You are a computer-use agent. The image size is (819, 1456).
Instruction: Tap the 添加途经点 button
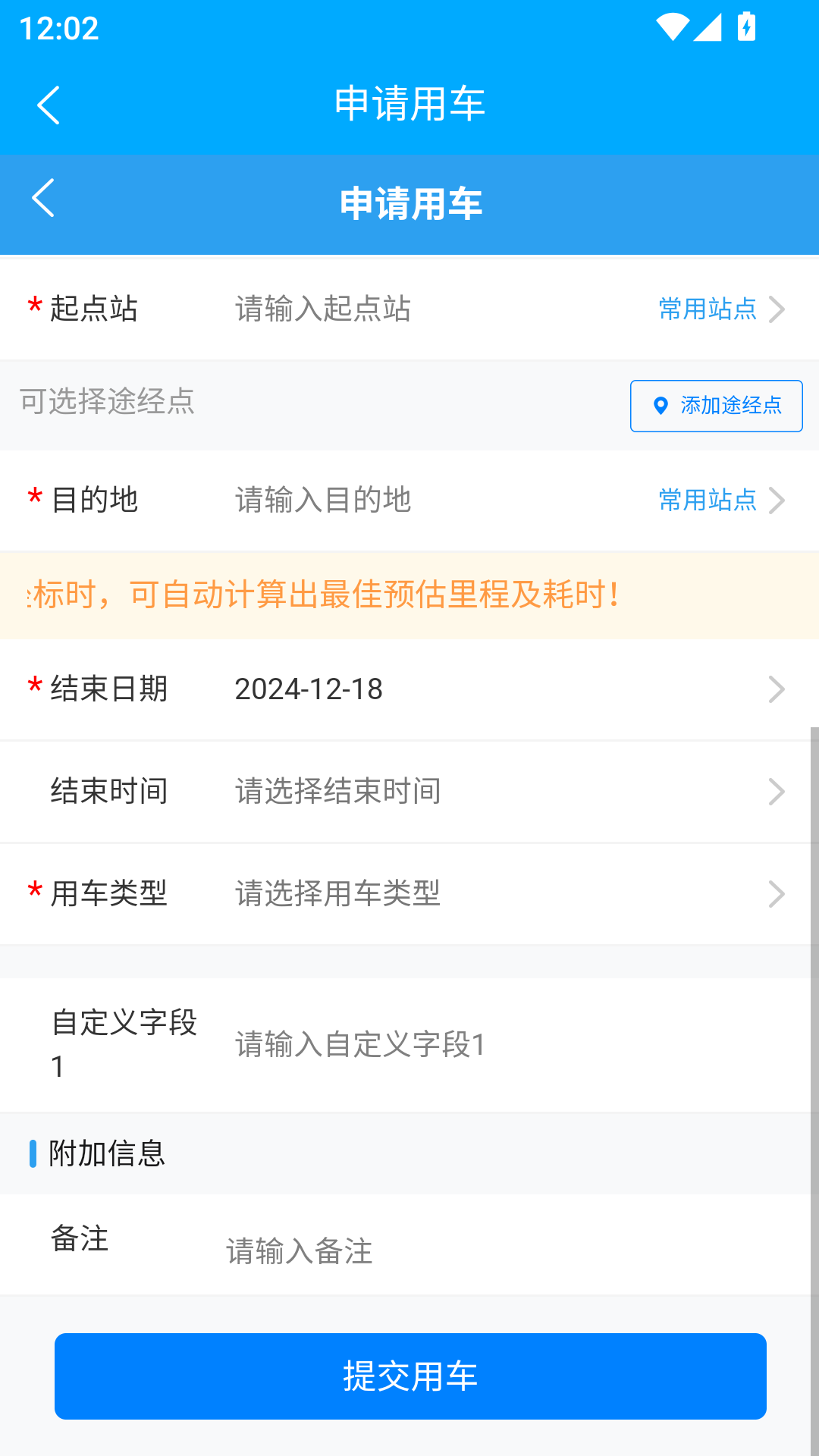(717, 406)
